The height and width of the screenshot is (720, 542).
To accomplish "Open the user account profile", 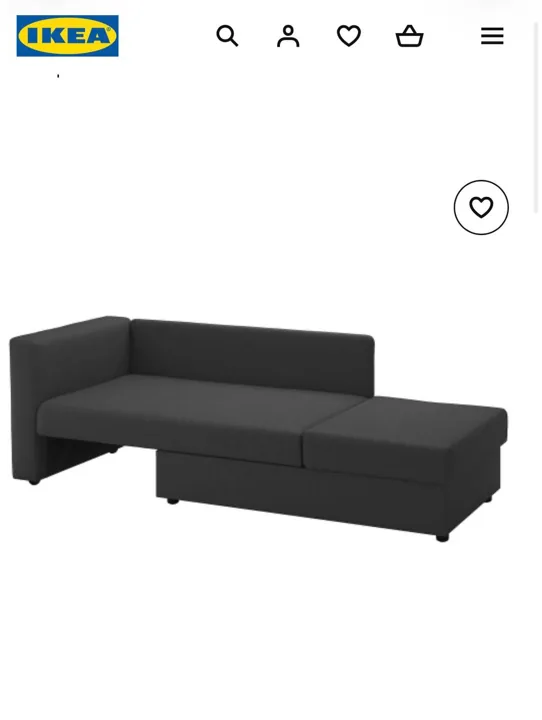I will 288,36.
